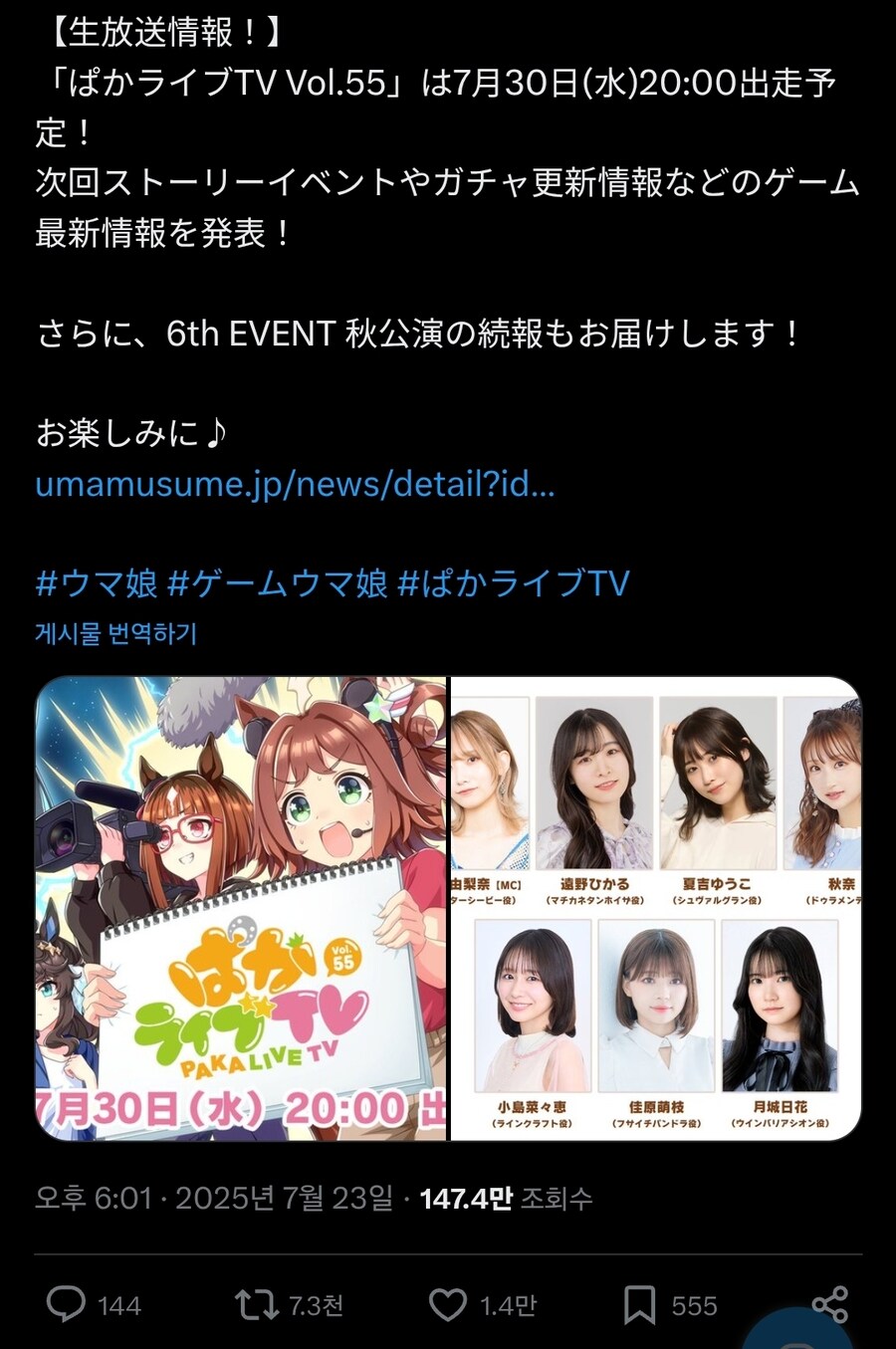The width and height of the screenshot is (896, 1349).
Task: Open the cast members photo image
Action: [656, 908]
